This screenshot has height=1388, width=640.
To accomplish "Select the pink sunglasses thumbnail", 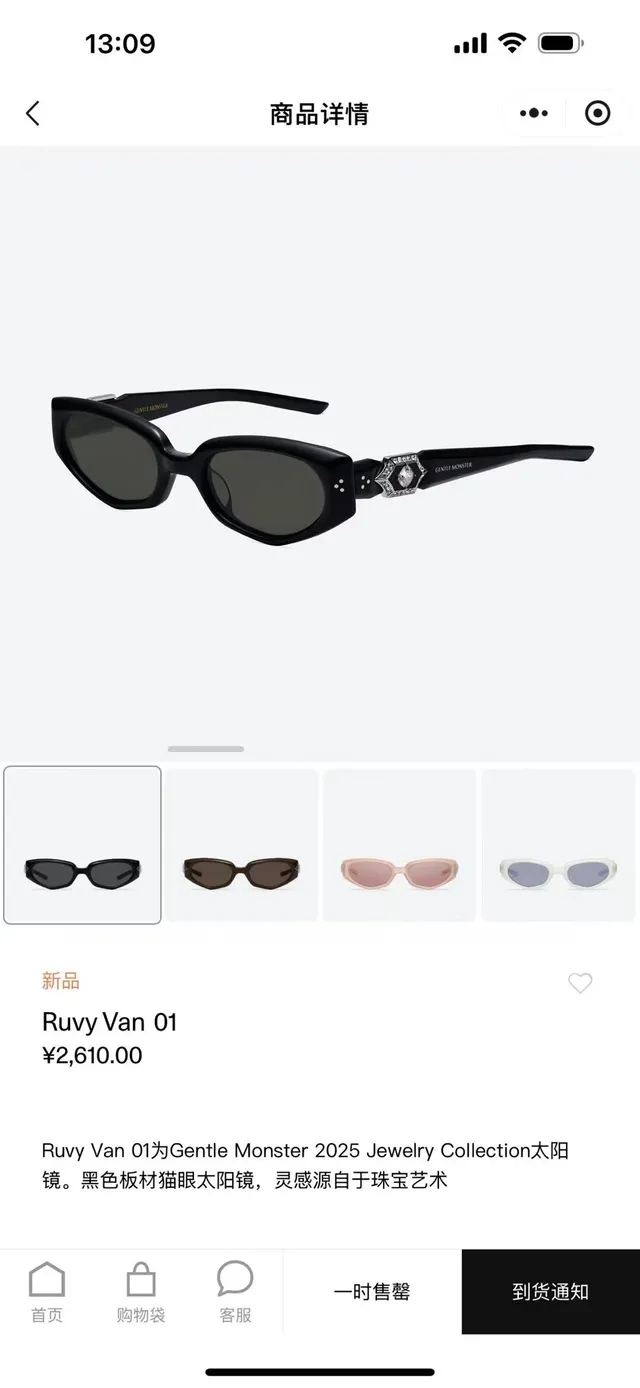I will [x=400, y=845].
